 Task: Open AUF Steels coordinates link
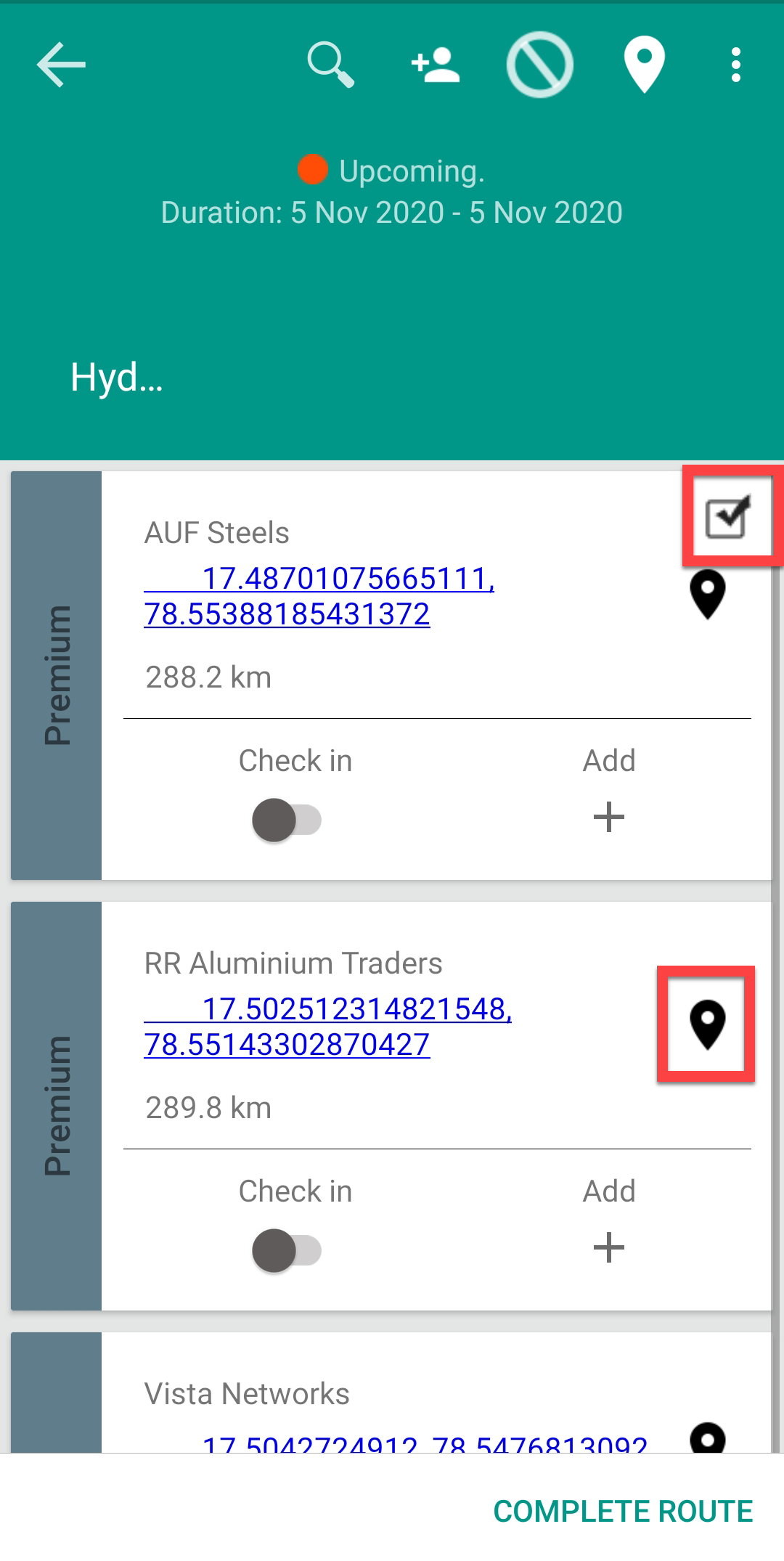[319, 597]
